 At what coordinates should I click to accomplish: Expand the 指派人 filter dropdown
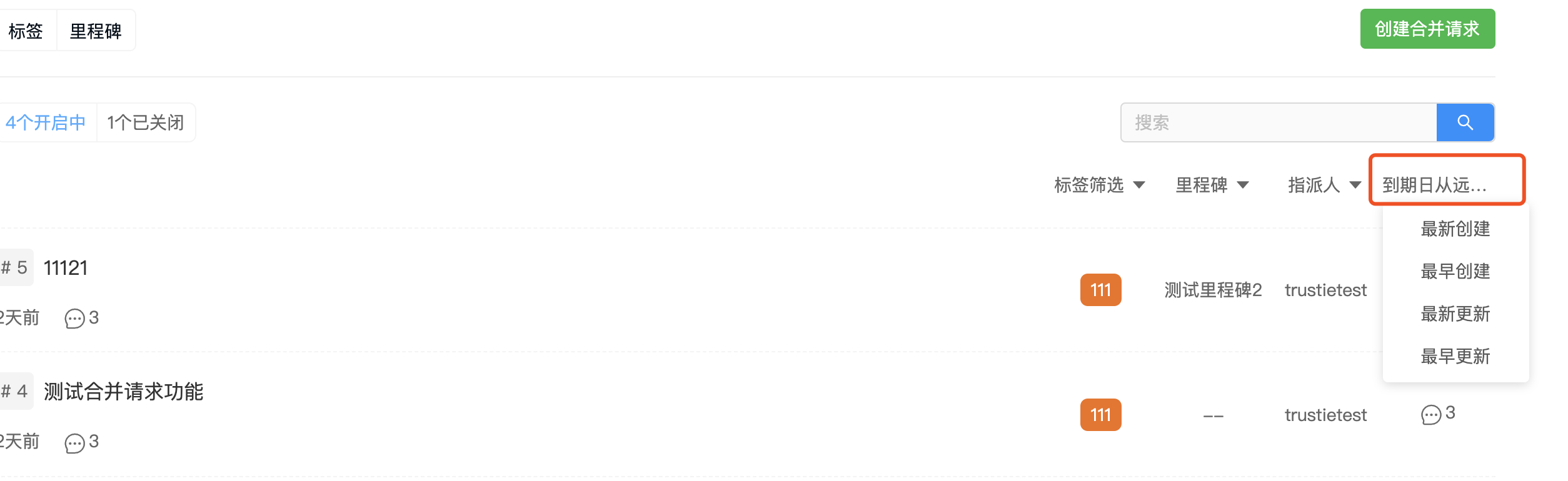[x=1324, y=185]
